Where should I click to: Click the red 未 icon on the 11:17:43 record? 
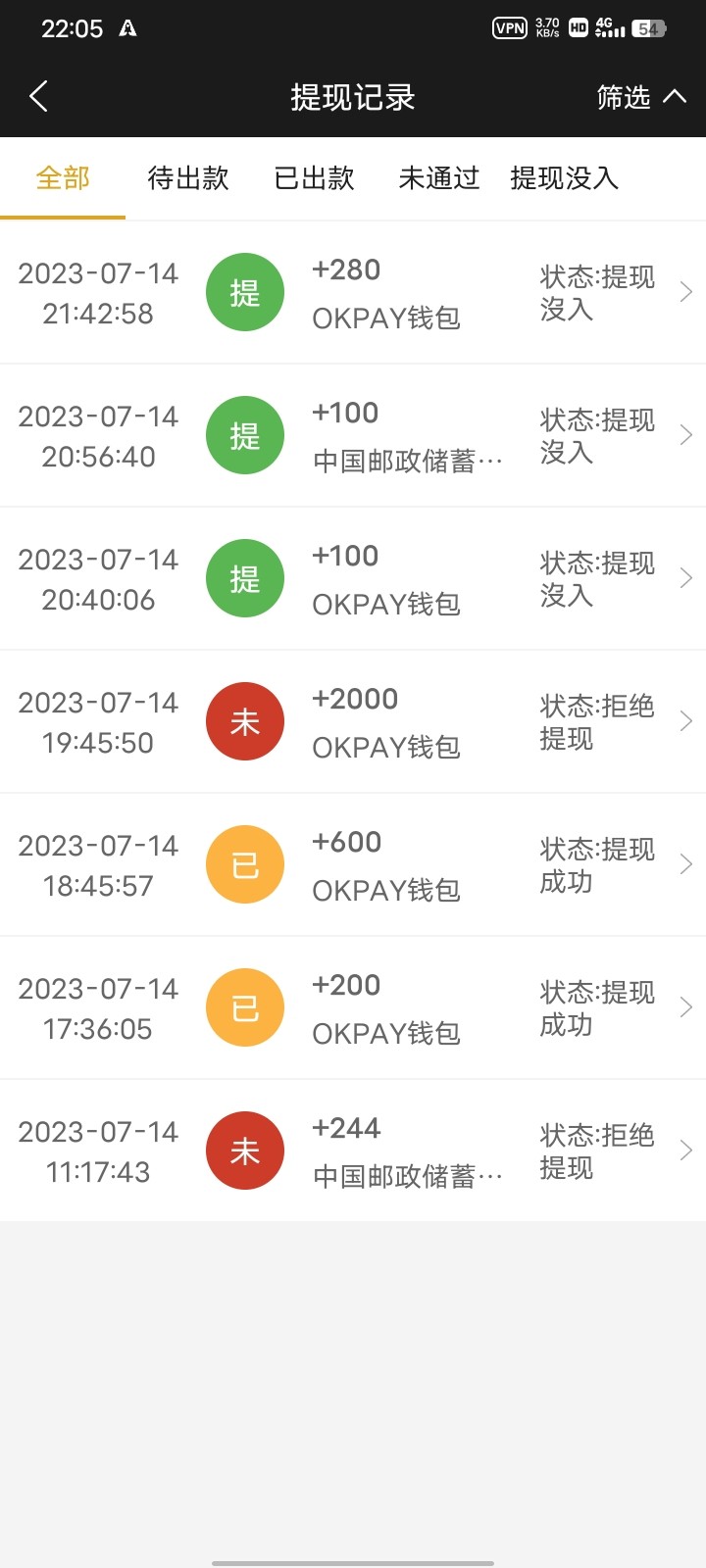(x=244, y=1151)
